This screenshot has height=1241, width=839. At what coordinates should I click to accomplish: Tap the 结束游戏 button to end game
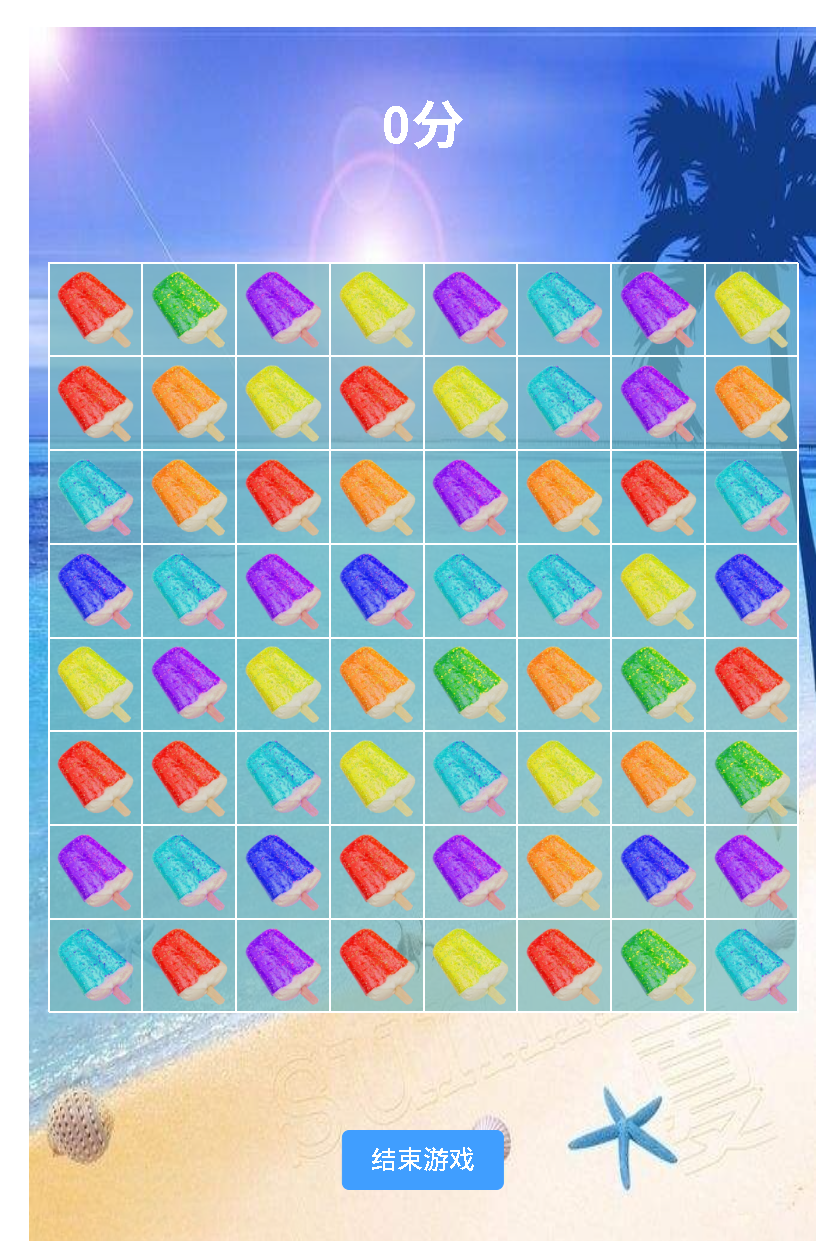click(422, 1160)
